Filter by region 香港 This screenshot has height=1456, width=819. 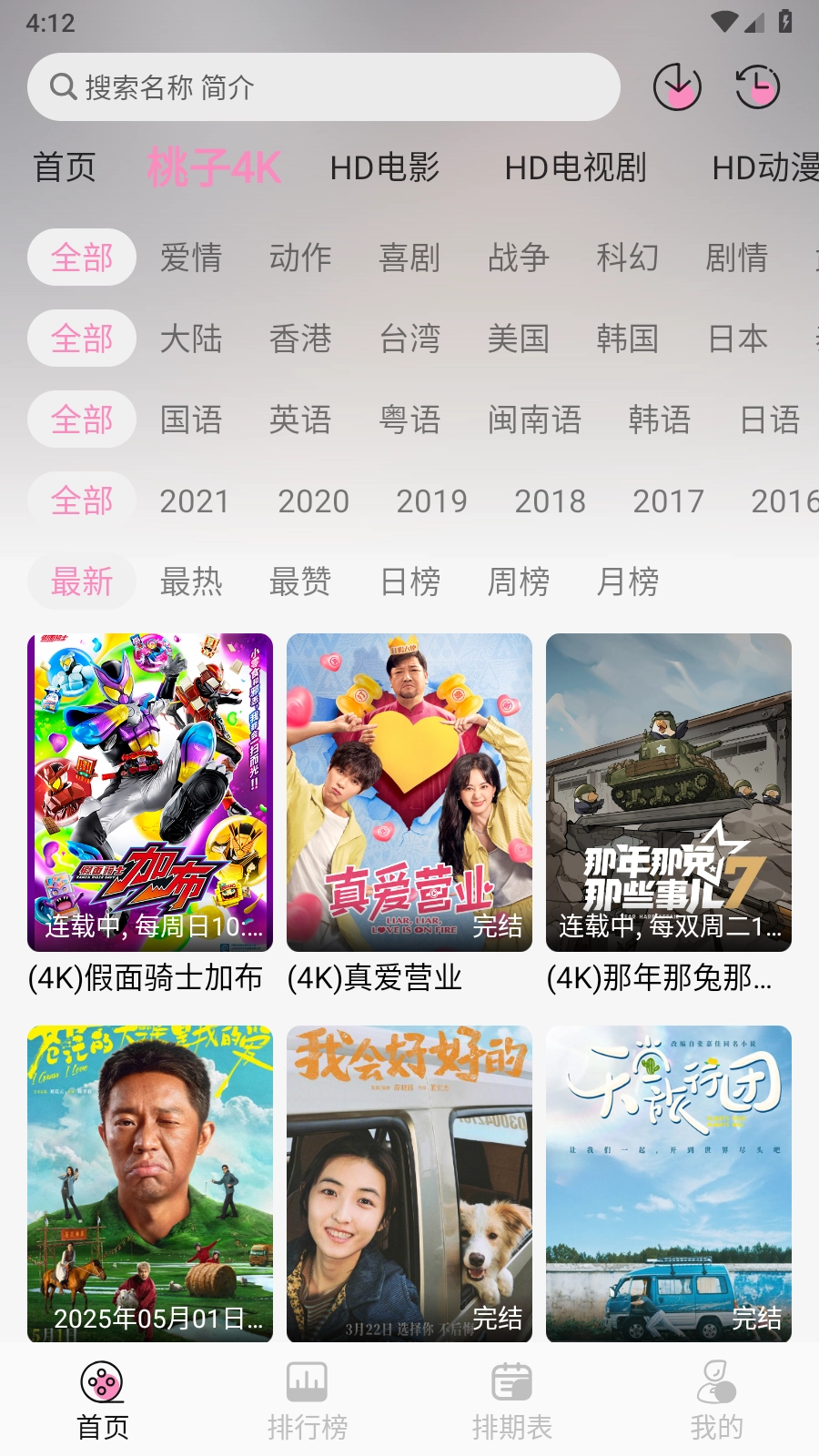click(x=300, y=339)
